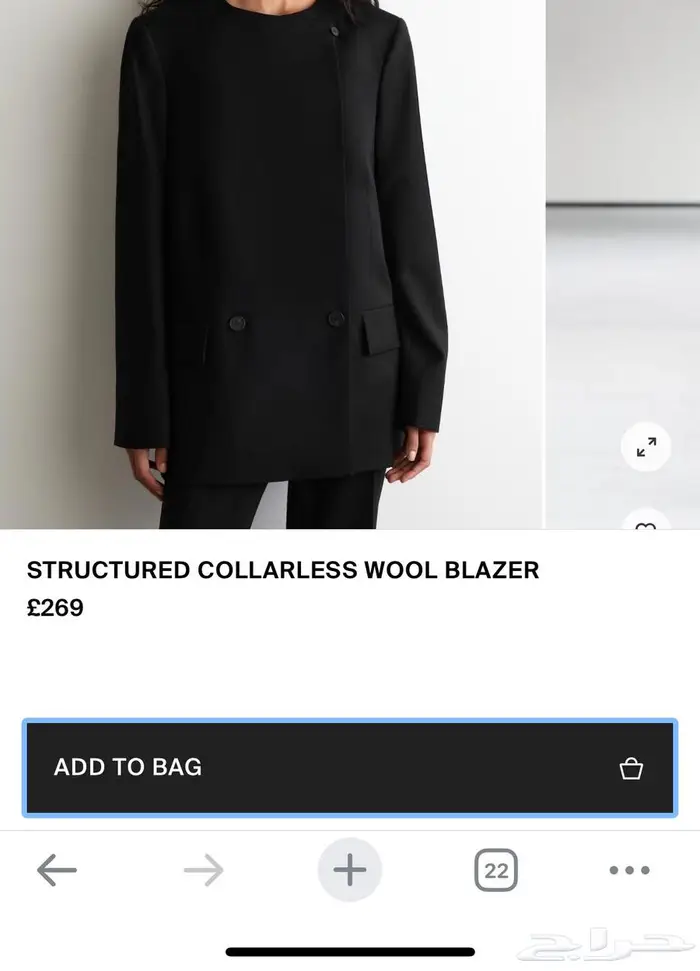Open a new browser tab
700x971 pixels.
pos(350,870)
